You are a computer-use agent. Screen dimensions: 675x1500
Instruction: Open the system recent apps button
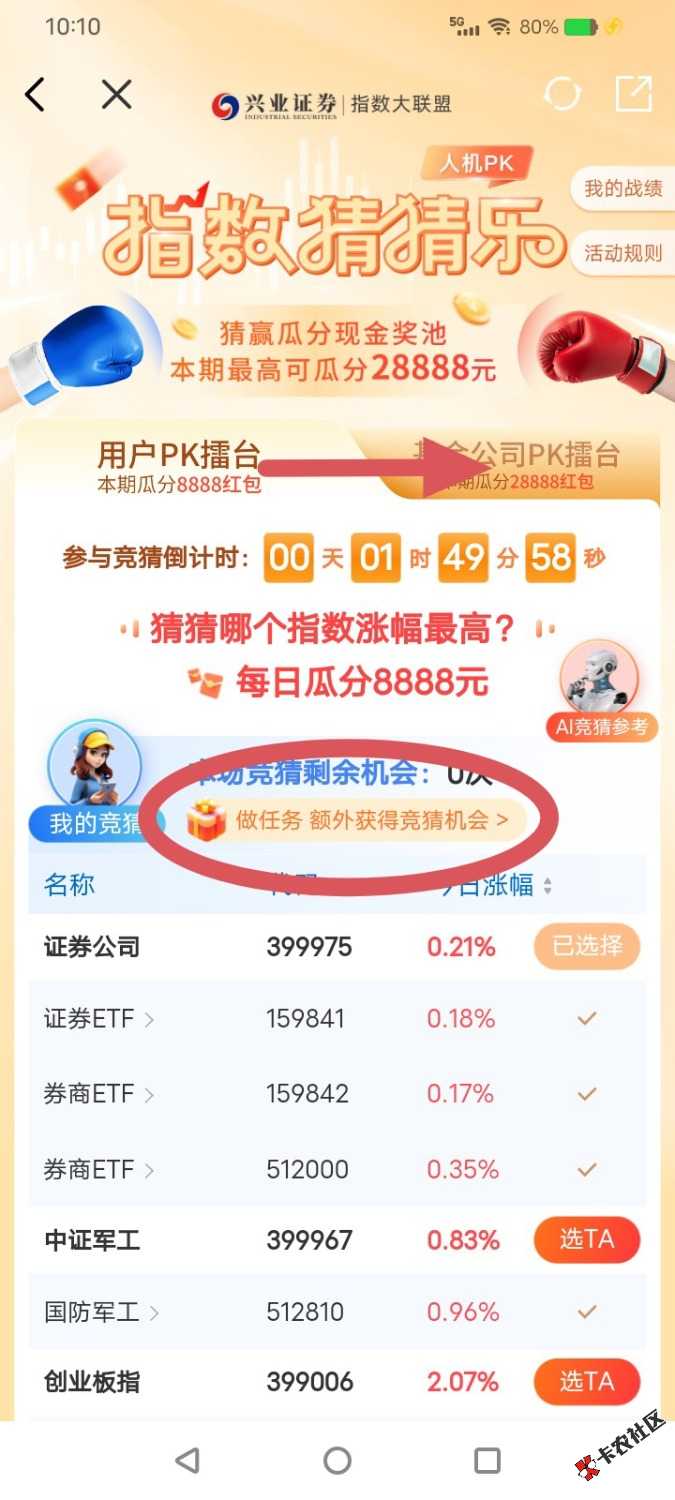pyautogui.click(x=487, y=1461)
